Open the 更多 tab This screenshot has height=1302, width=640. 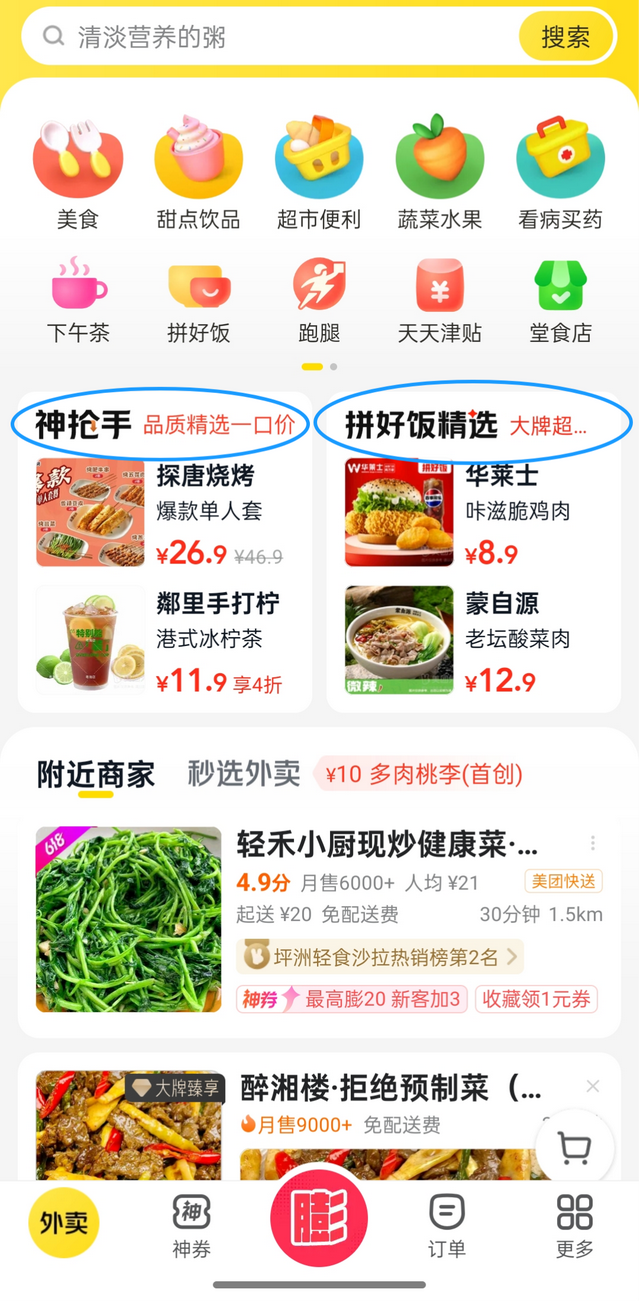point(574,1224)
